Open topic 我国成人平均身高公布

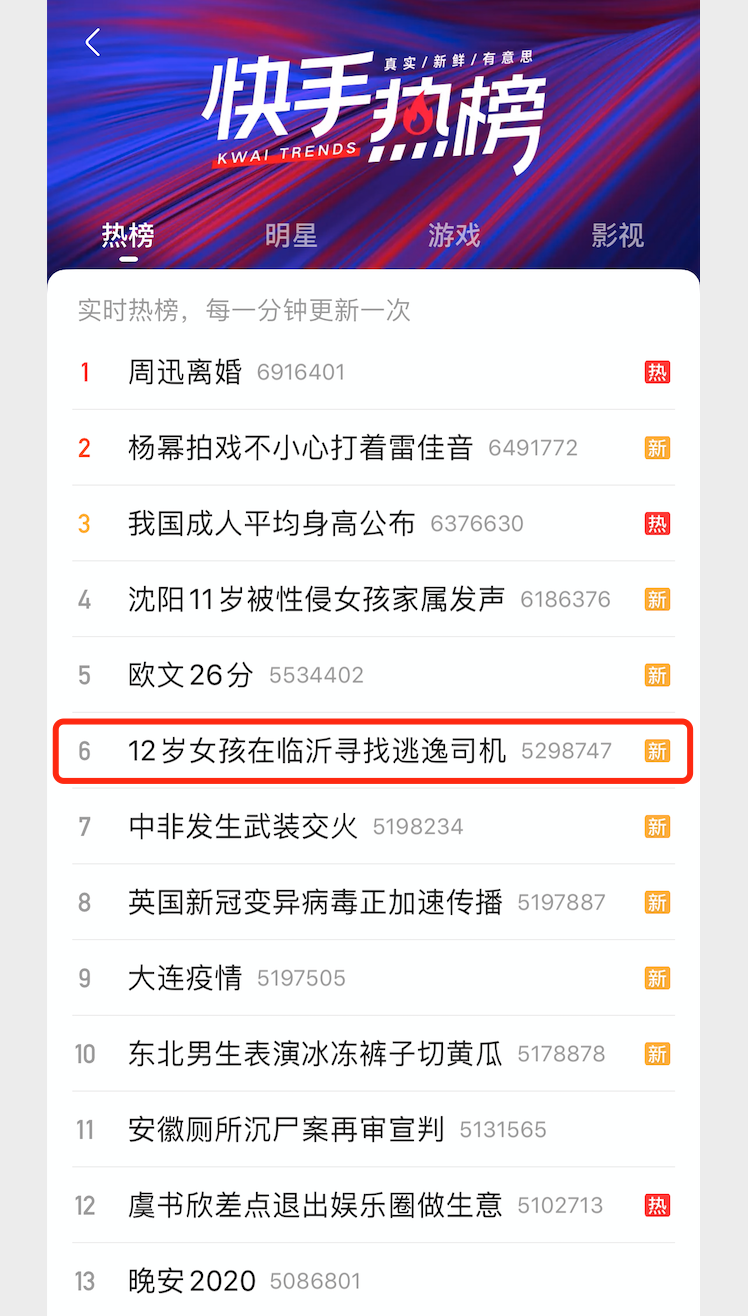tap(271, 524)
